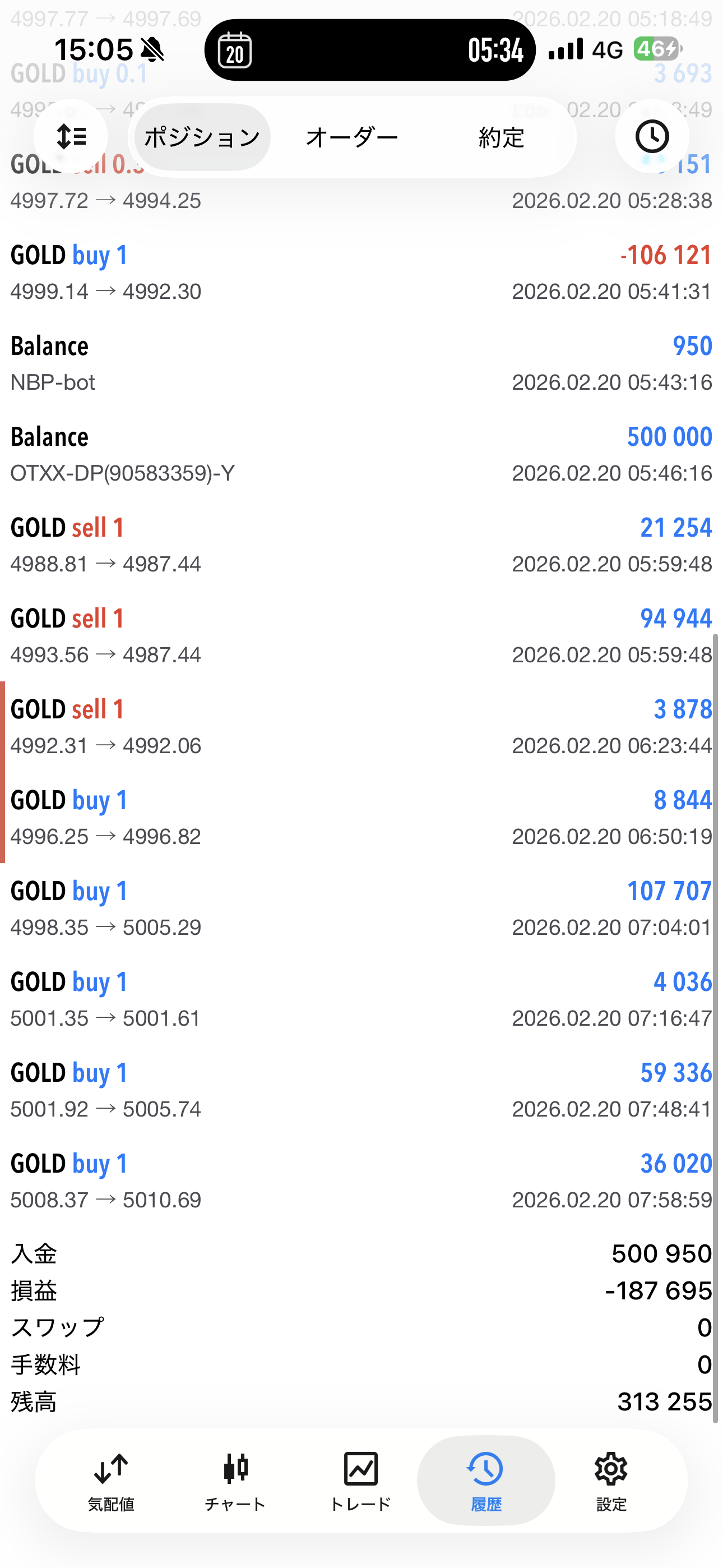Go to the 気配値 quotes tab
This screenshot has width=723, height=1568.
(x=111, y=1481)
